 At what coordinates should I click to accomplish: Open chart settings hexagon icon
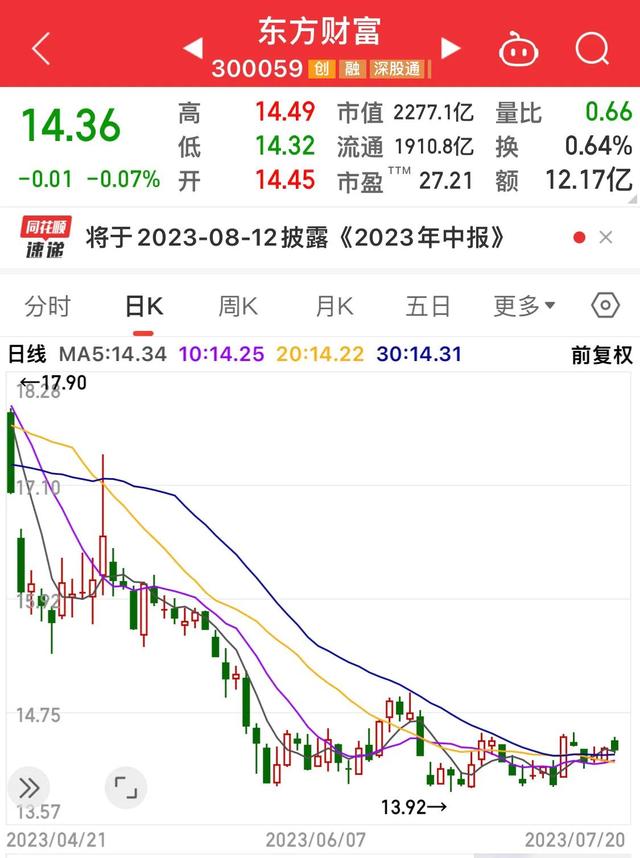point(605,306)
